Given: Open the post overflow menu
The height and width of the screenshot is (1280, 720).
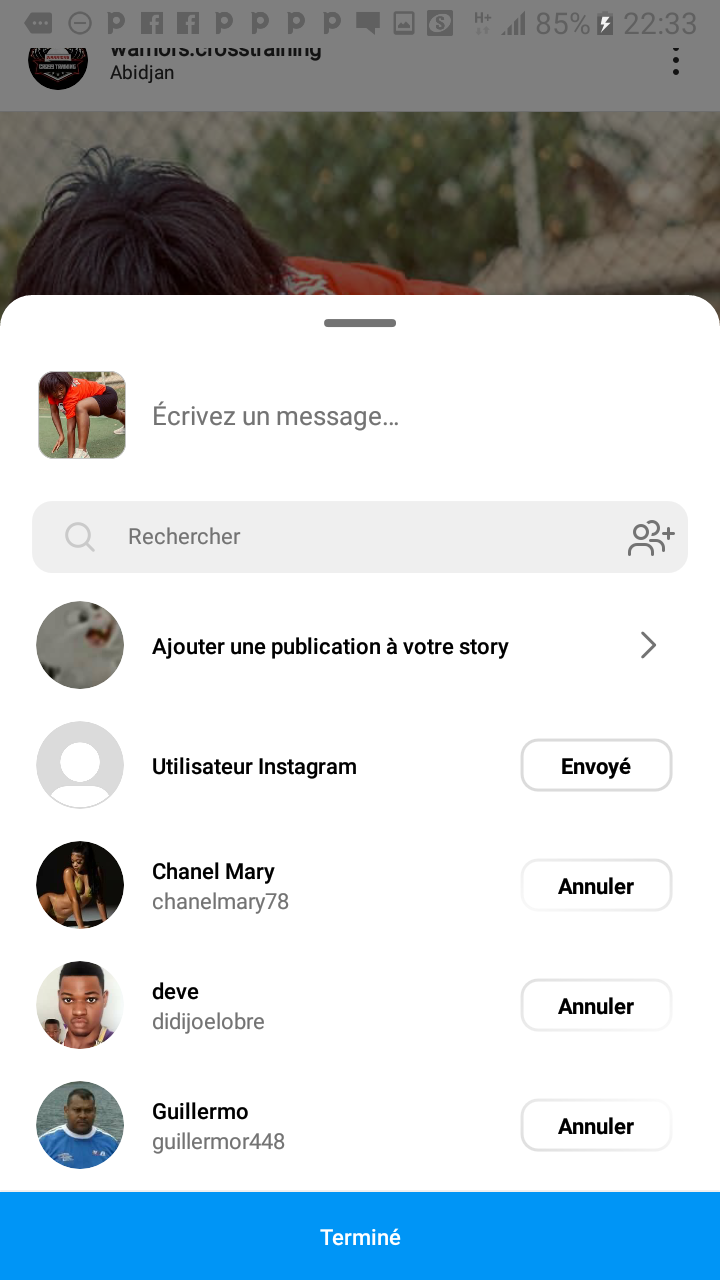Looking at the screenshot, I should [676, 62].
